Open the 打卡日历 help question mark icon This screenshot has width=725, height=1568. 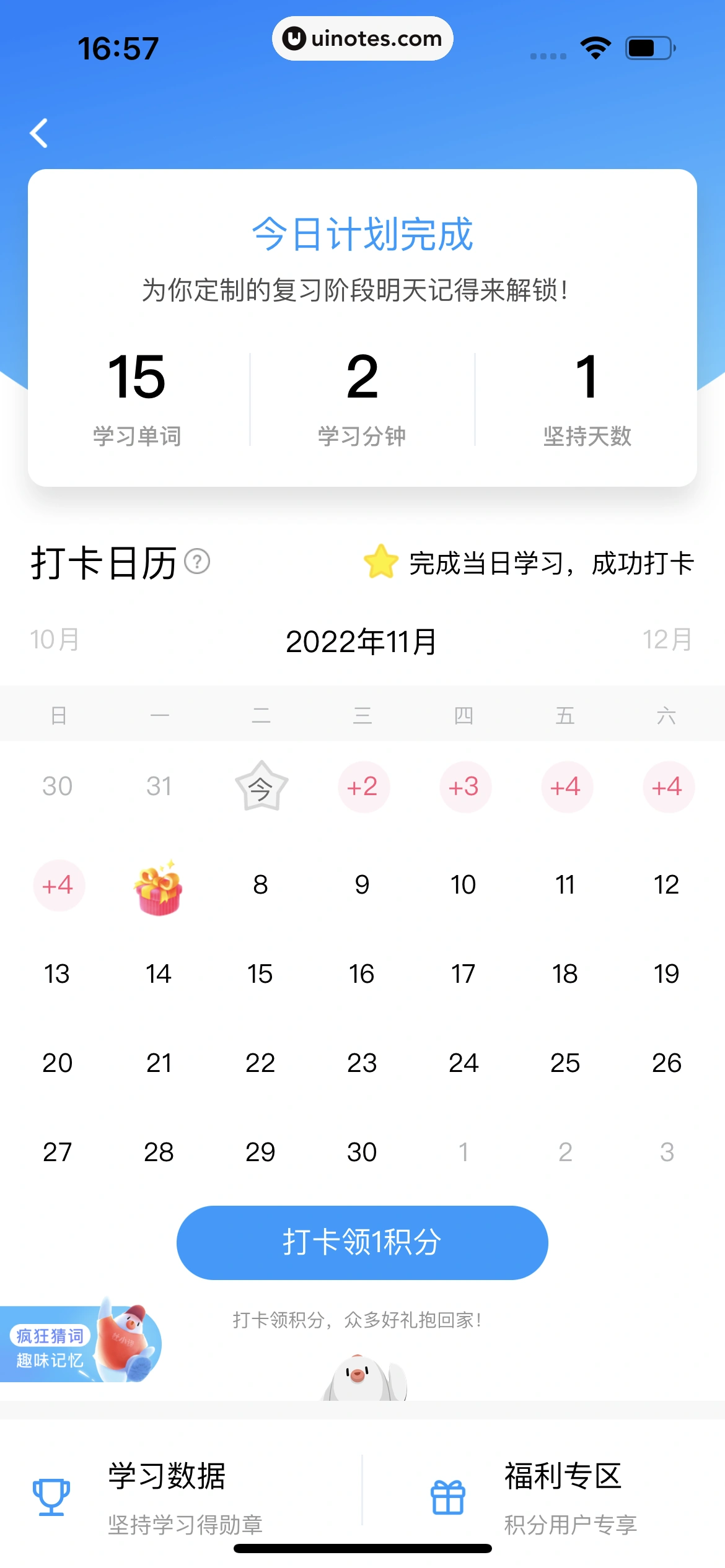click(x=196, y=563)
